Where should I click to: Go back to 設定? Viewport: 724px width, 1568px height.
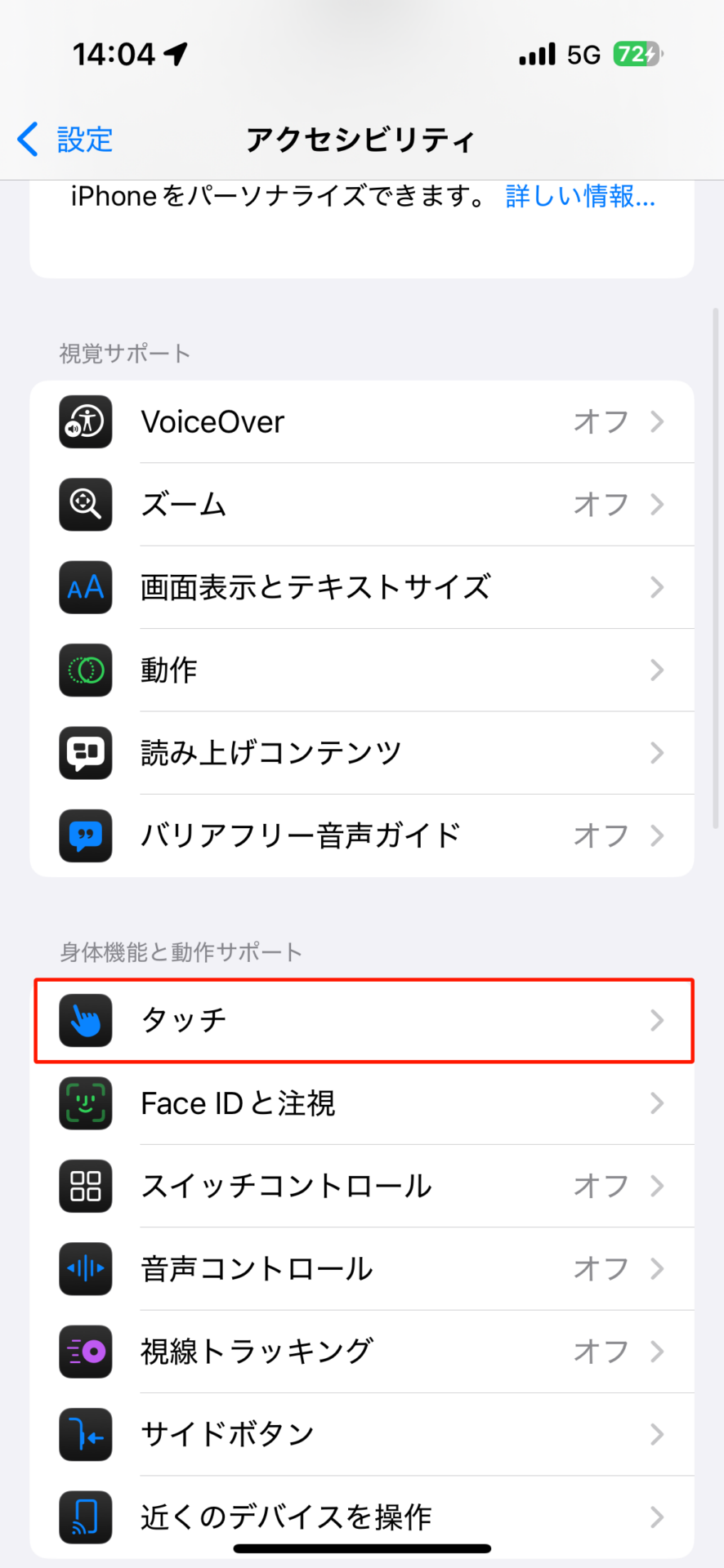coord(65,140)
